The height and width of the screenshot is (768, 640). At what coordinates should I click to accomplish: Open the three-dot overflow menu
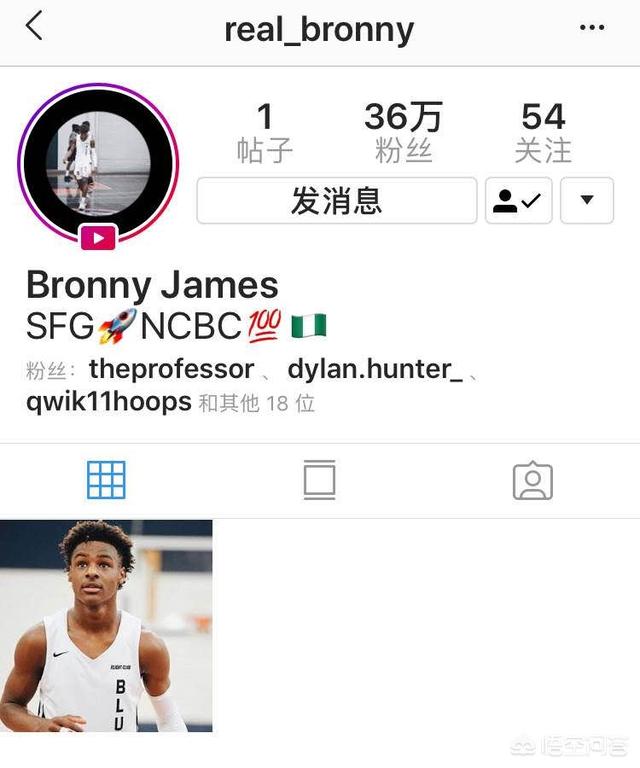[593, 27]
